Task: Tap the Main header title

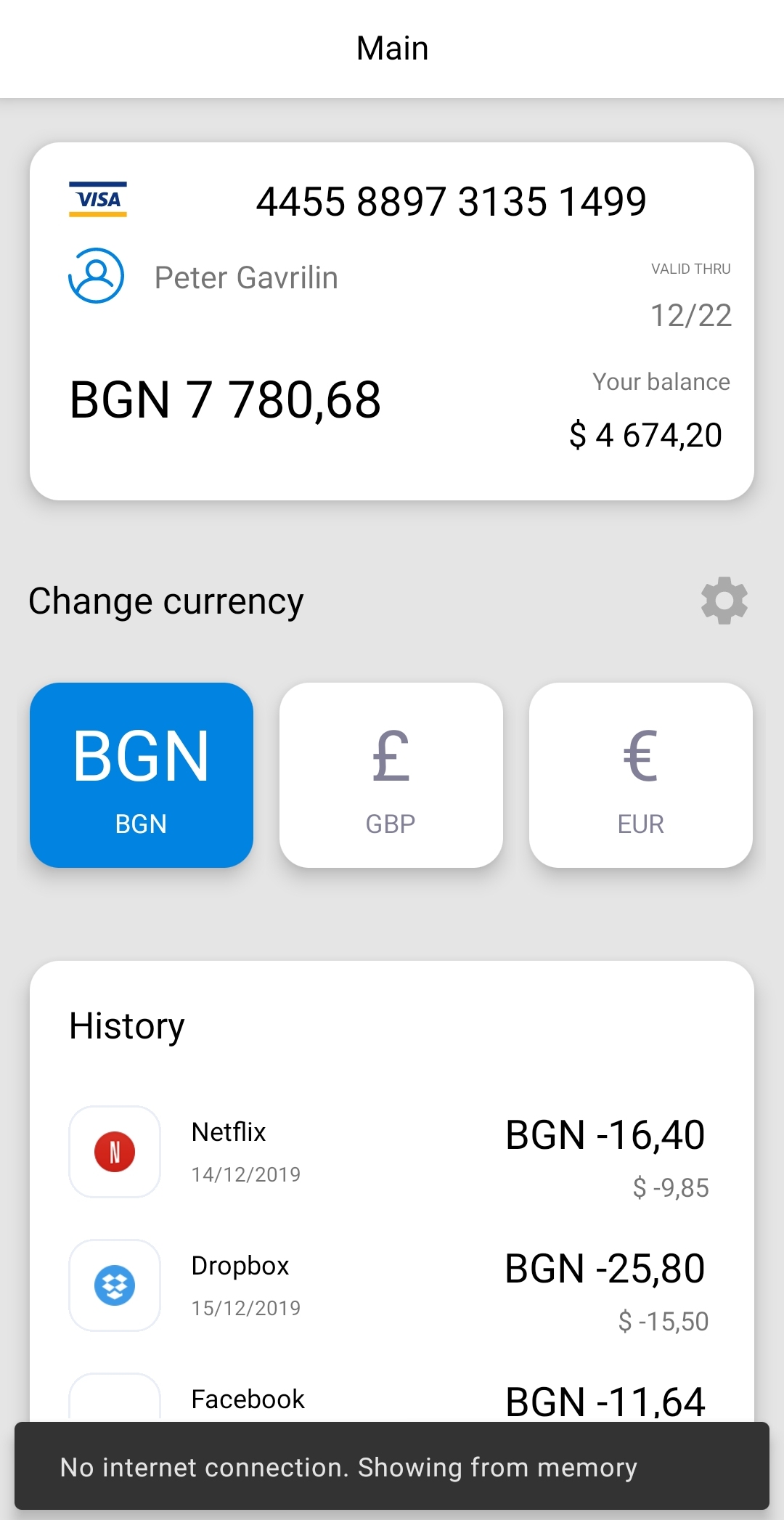Action: click(x=391, y=47)
